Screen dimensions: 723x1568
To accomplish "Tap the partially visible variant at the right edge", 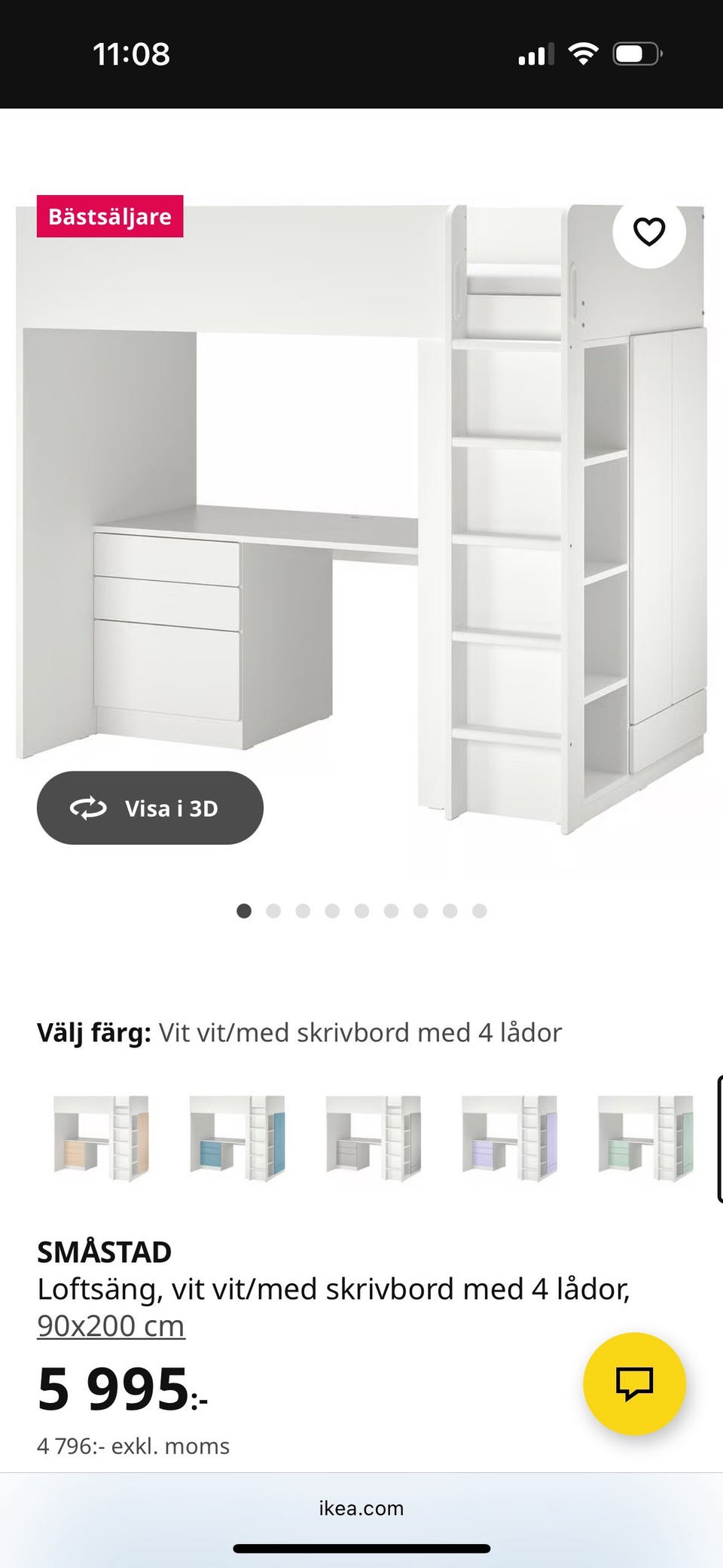I will click(717, 1138).
